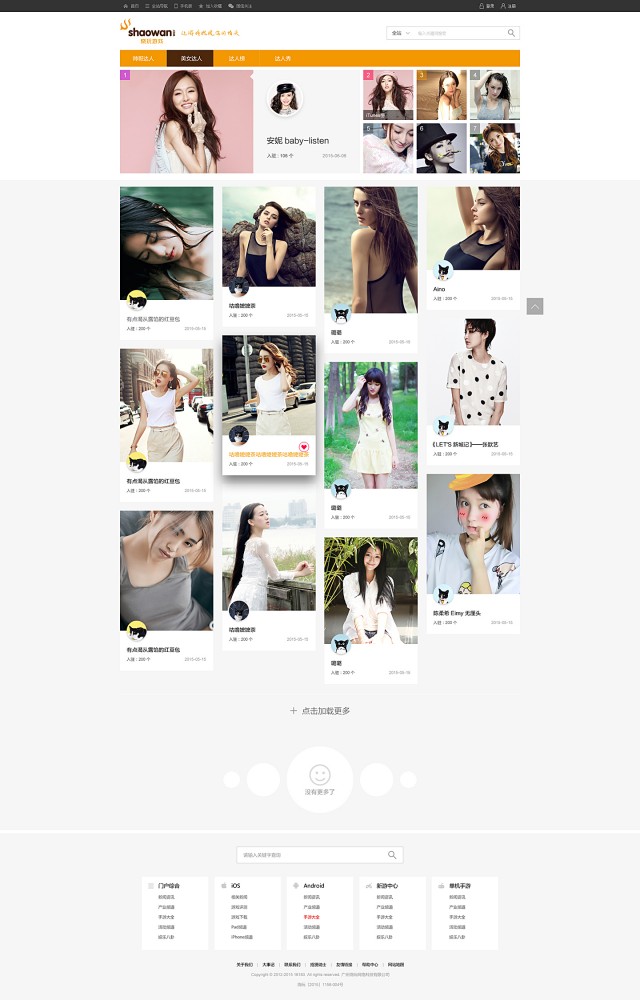Image resolution: width=640 pixels, height=1000 pixels.
Task: Open the 关于我们 footer link
Action: 244,965
